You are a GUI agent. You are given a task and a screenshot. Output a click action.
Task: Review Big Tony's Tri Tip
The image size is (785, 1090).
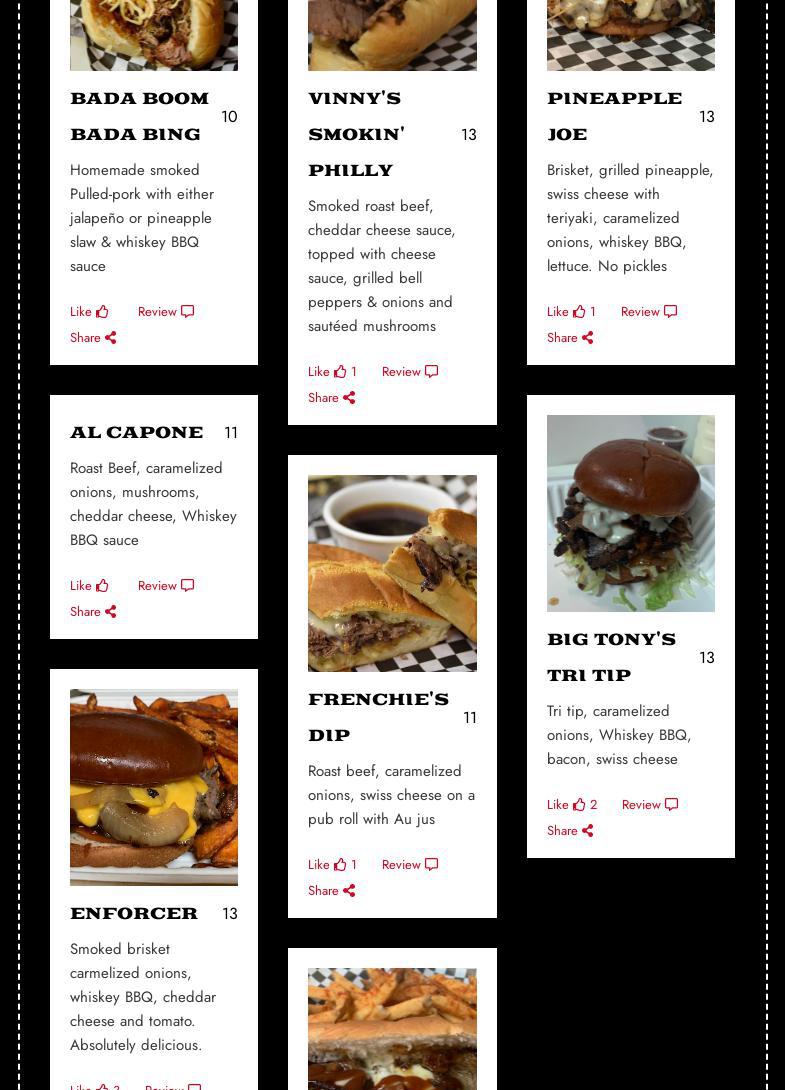pyautogui.click(x=650, y=805)
